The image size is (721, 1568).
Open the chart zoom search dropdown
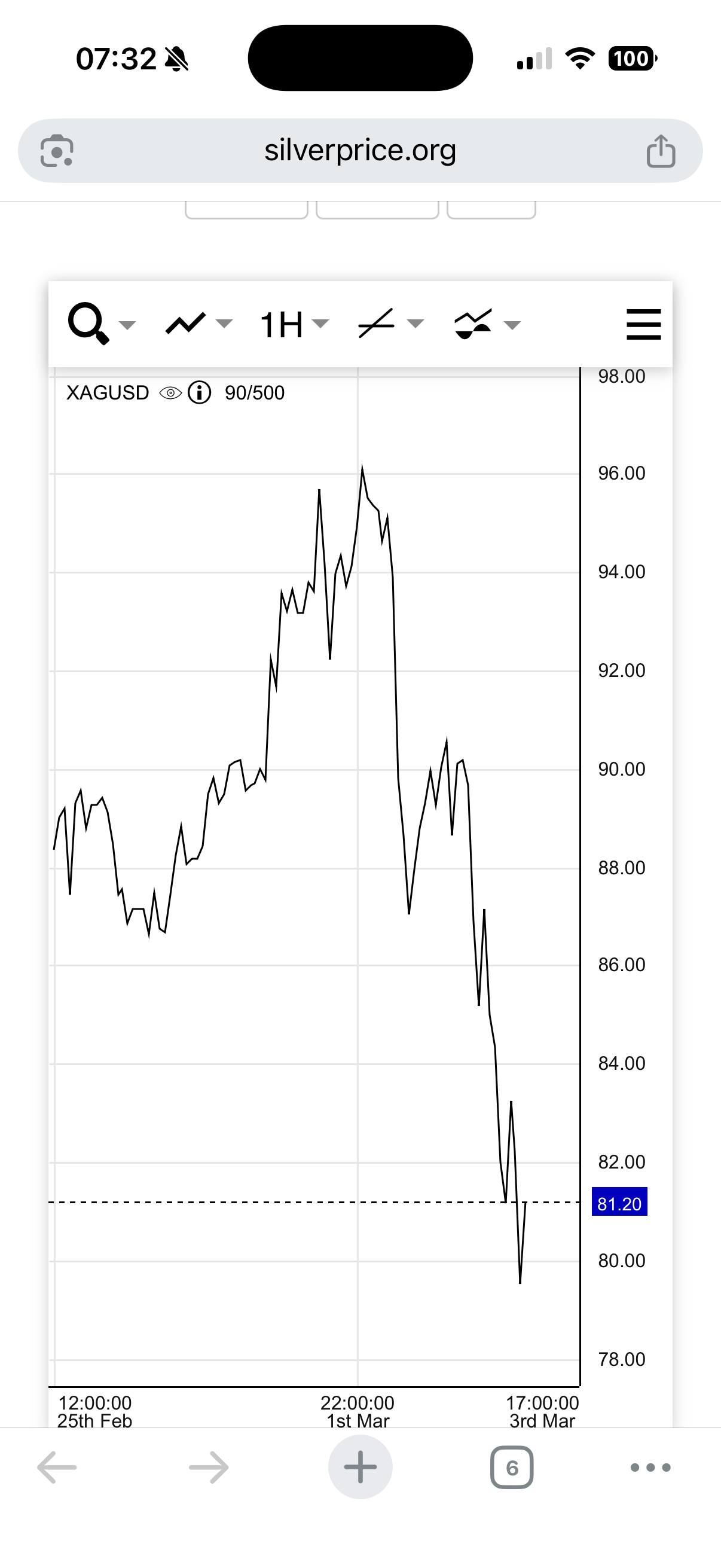pos(99,324)
